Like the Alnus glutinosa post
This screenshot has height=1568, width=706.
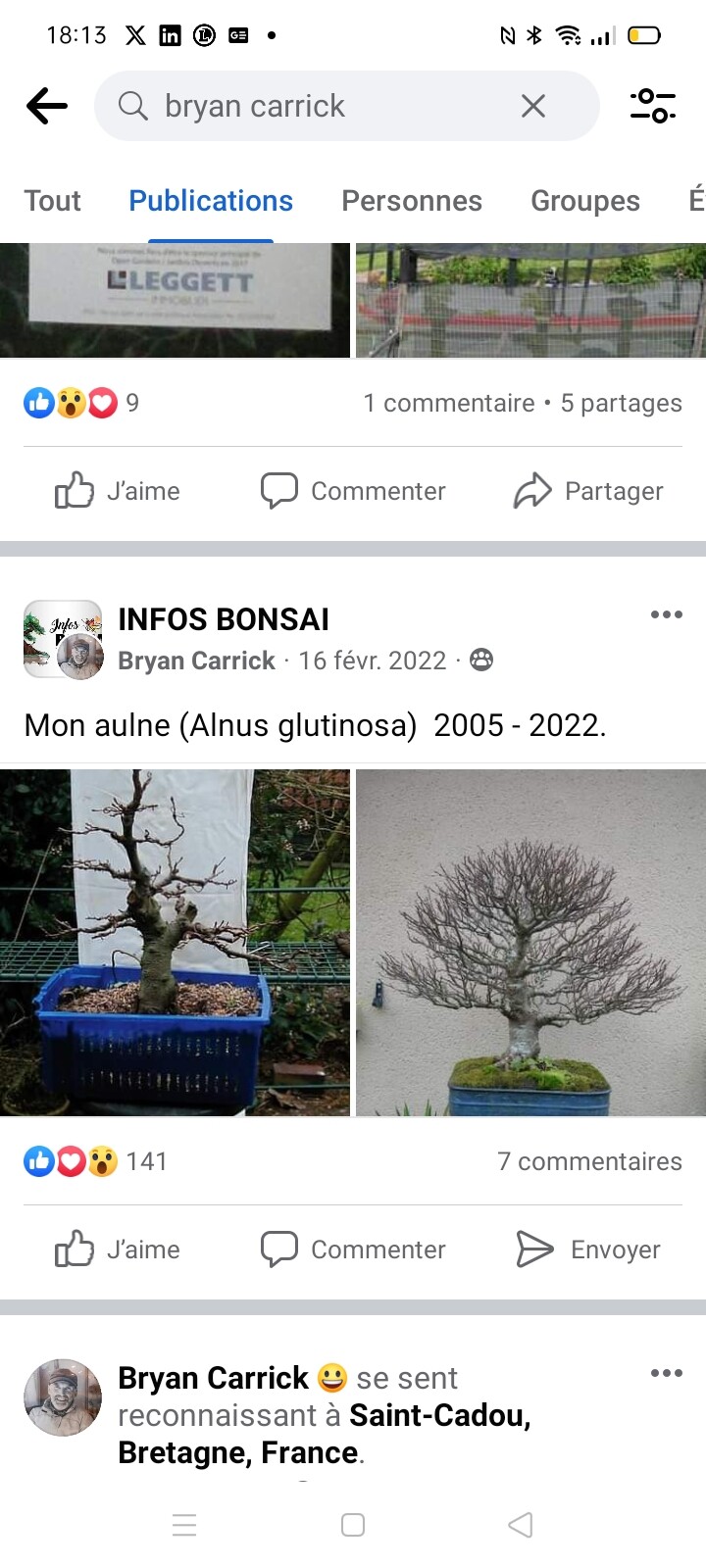point(118,1249)
